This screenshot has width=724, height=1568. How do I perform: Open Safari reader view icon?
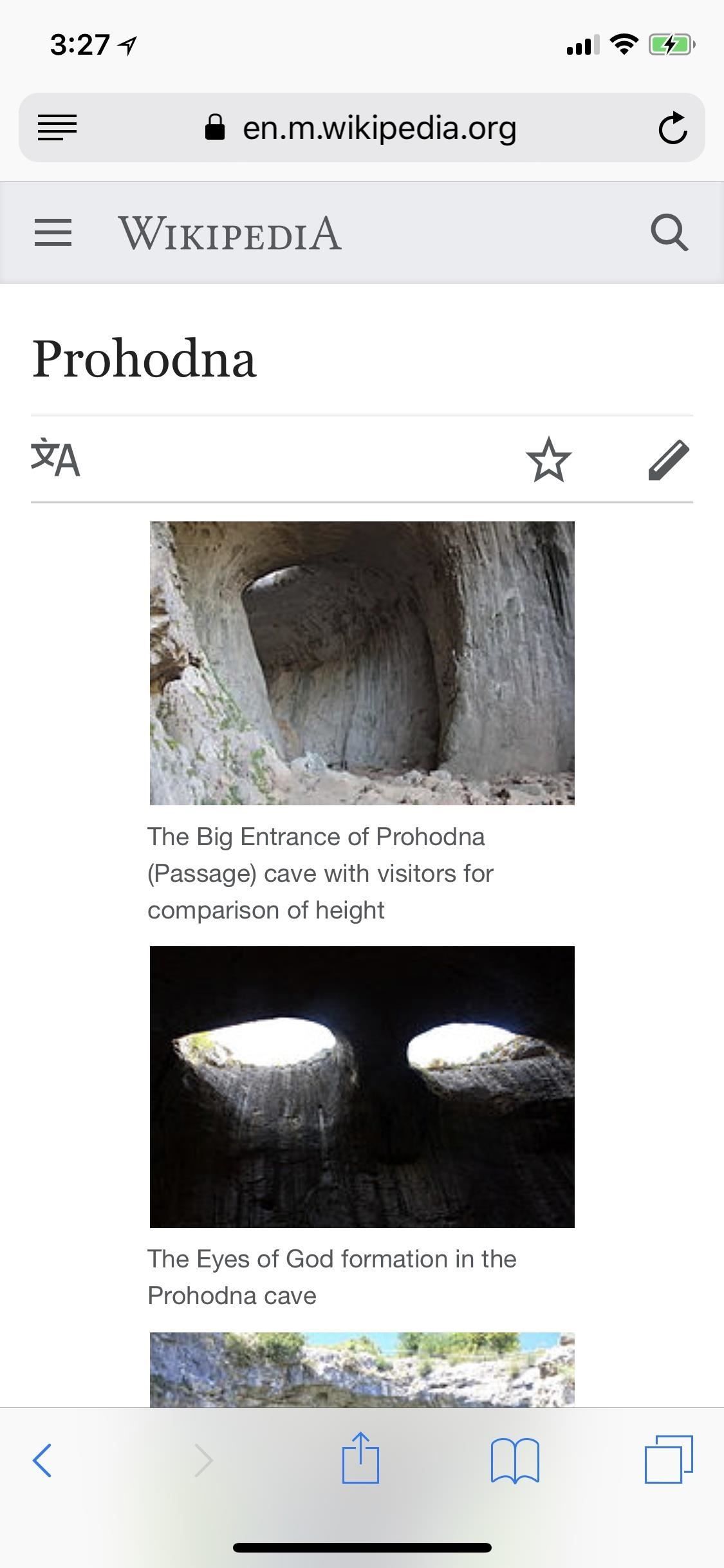57,127
